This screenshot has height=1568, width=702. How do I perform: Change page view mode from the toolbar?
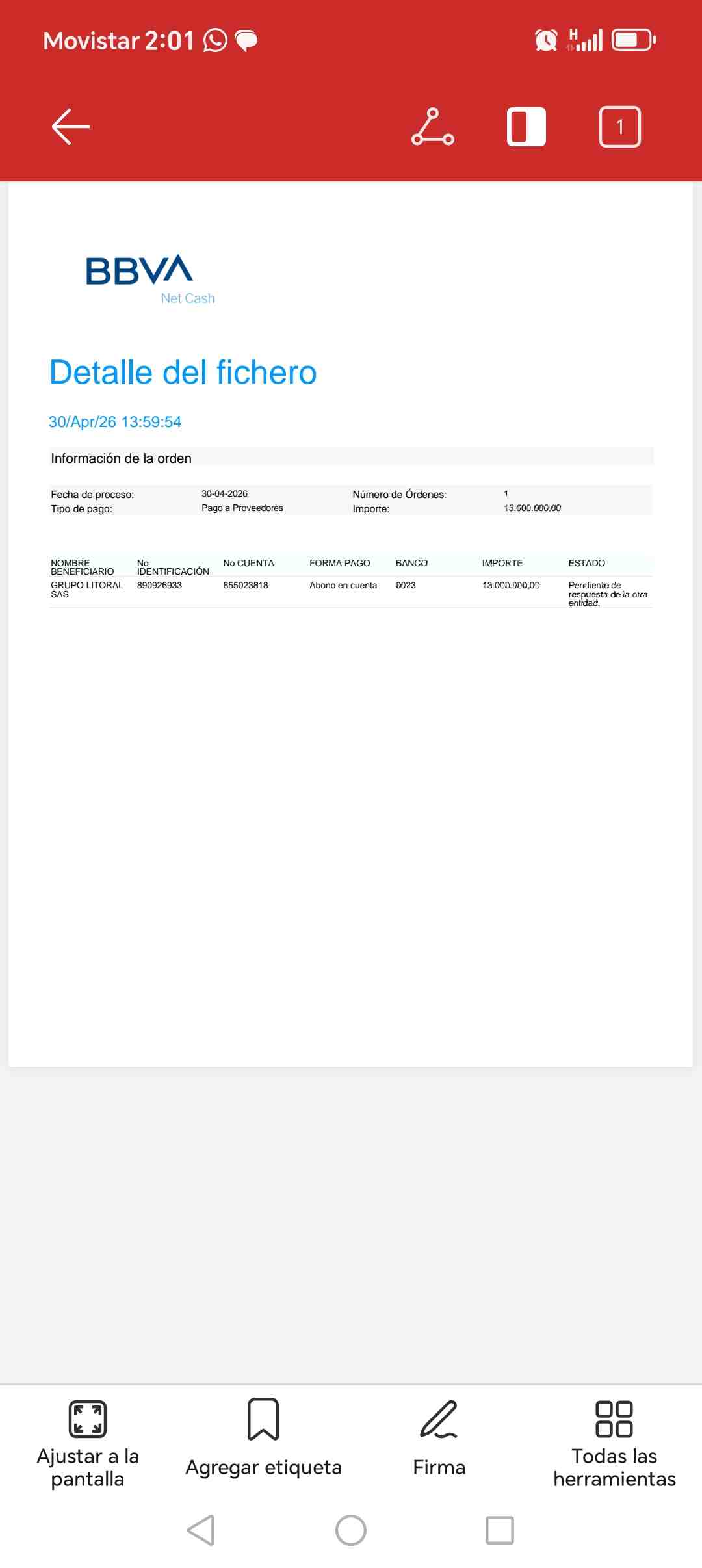click(x=526, y=127)
